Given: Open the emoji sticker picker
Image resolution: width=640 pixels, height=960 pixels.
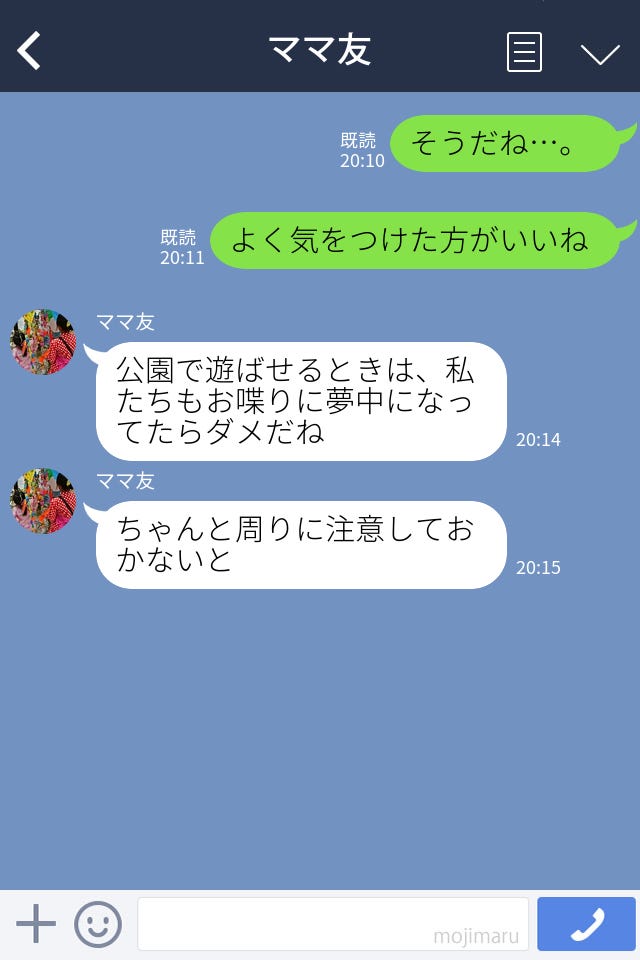Looking at the screenshot, I should click(x=98, y=924).
